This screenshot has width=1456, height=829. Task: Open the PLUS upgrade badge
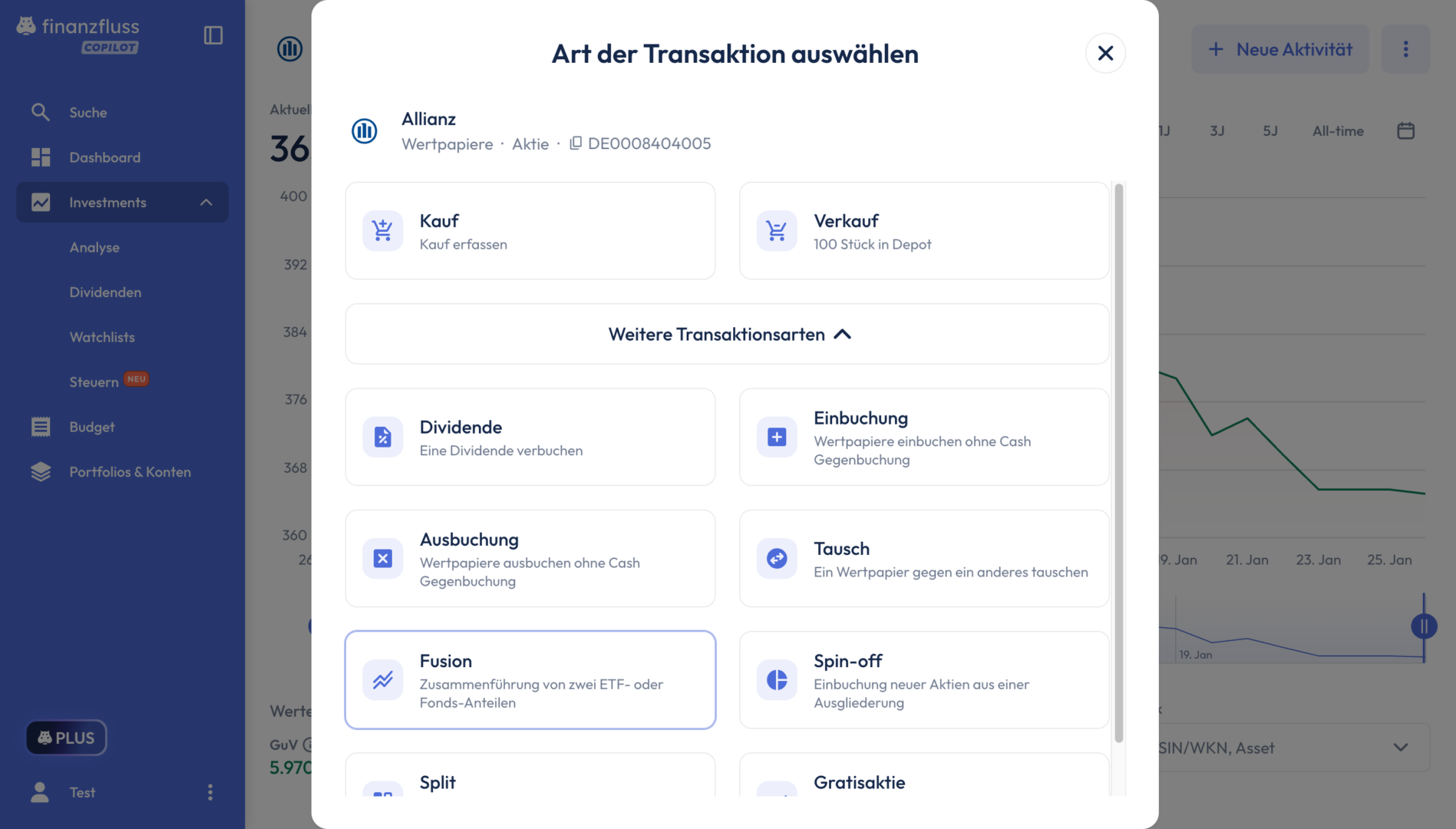coord(67,738)
